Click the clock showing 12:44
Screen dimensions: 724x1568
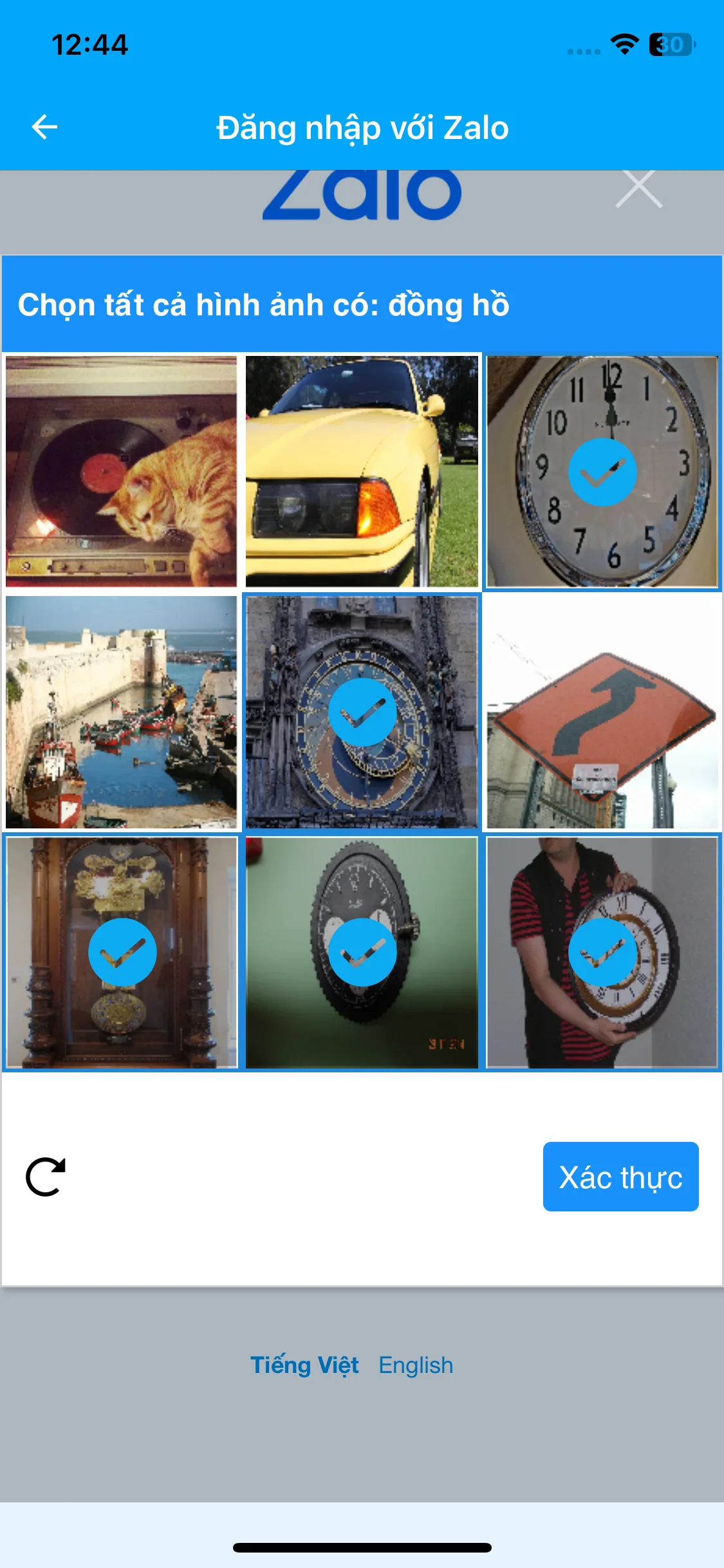click(91, 44)
